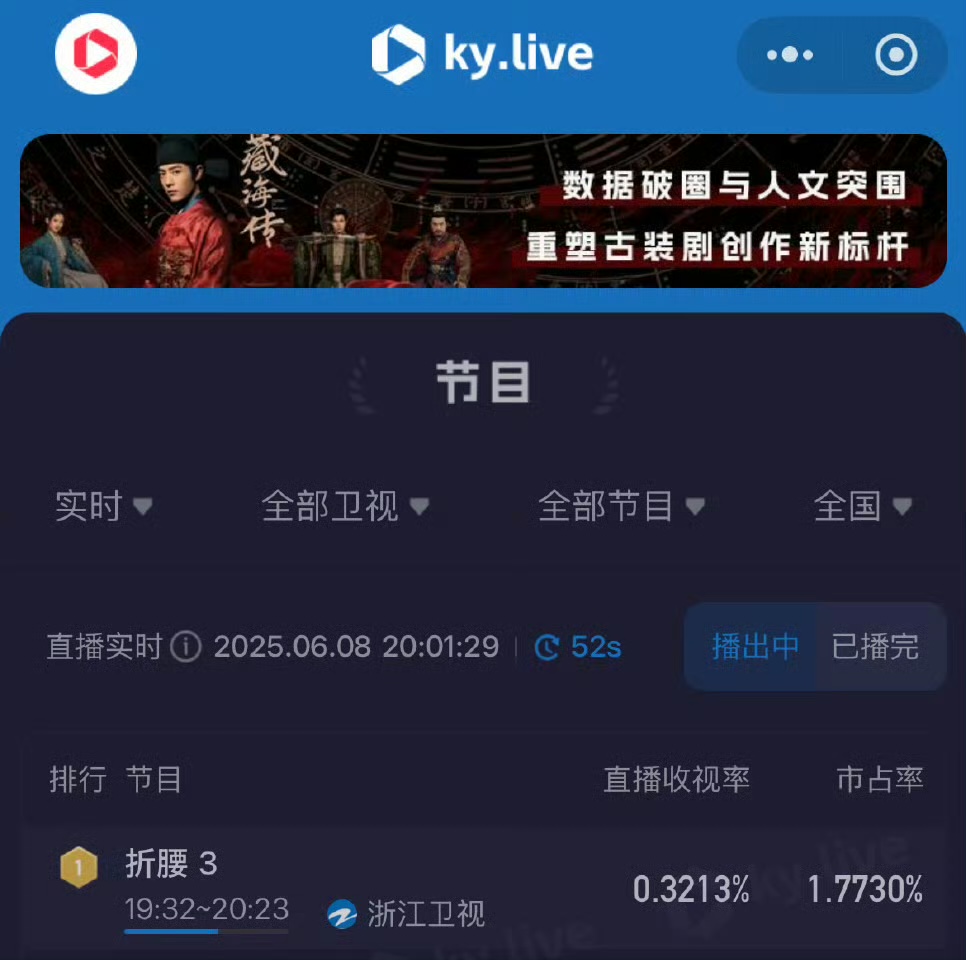Image resolution: width=966 pixels, height=960 pixels.
Task: Open the mini program more options menu
Action: [790, 55]
